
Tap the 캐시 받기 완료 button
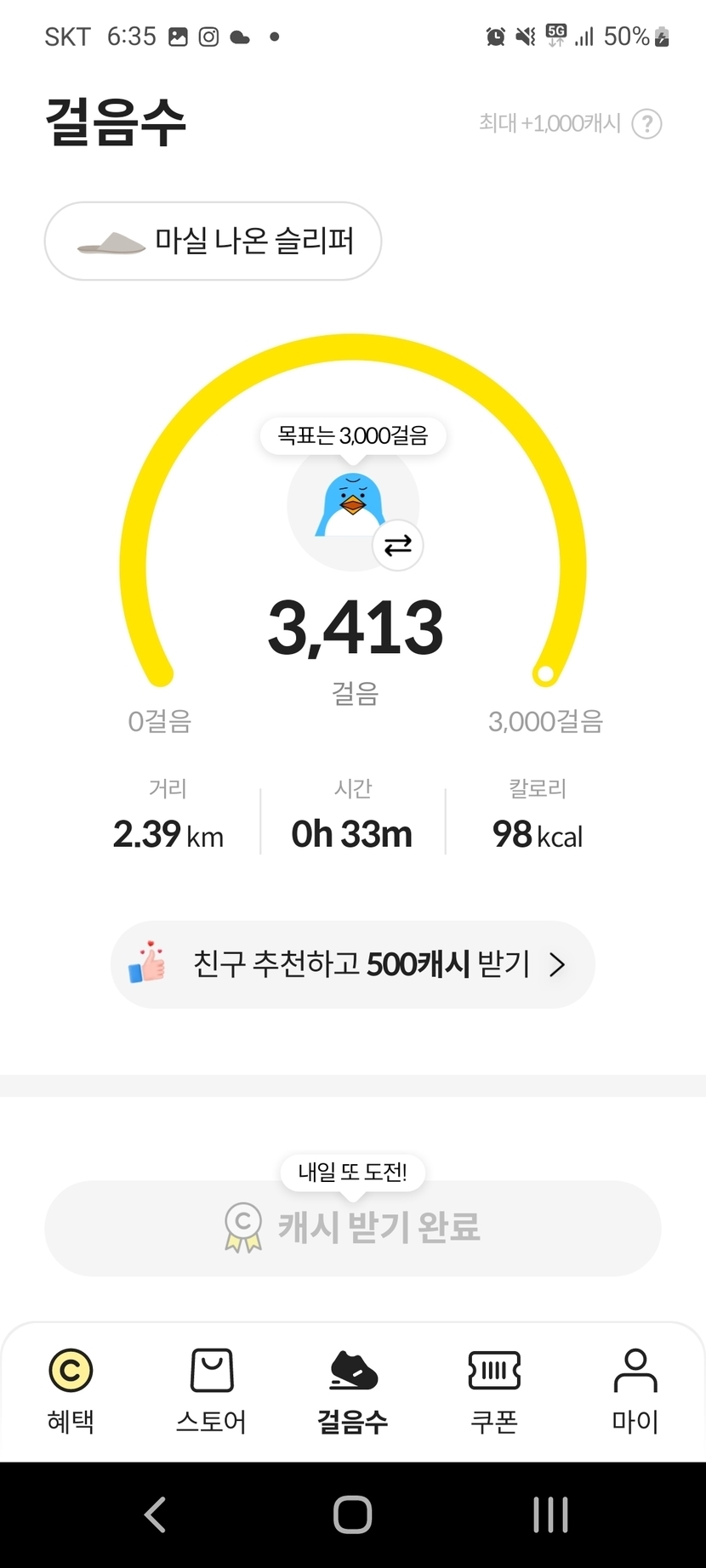[352, 1228]
